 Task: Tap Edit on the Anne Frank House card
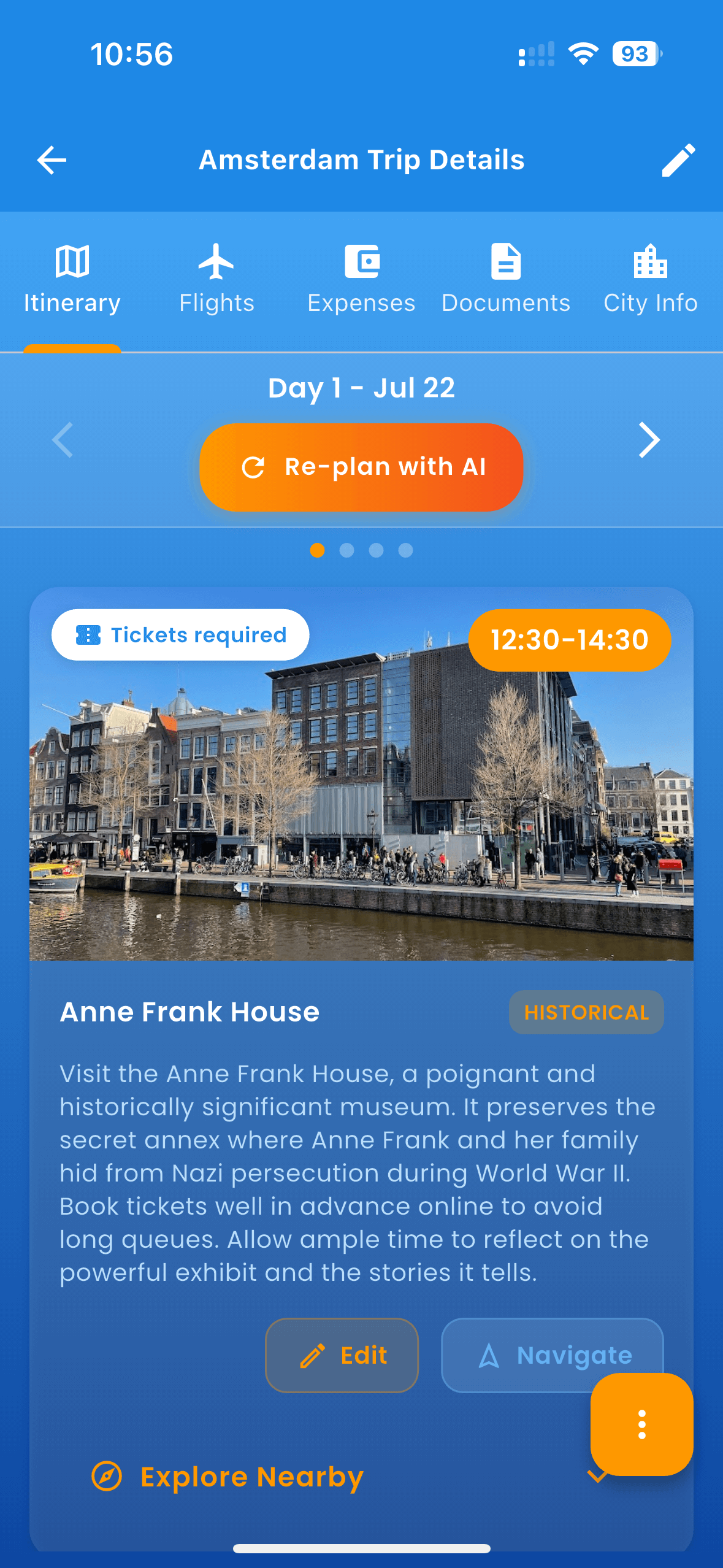click(x=342, y=1356)
